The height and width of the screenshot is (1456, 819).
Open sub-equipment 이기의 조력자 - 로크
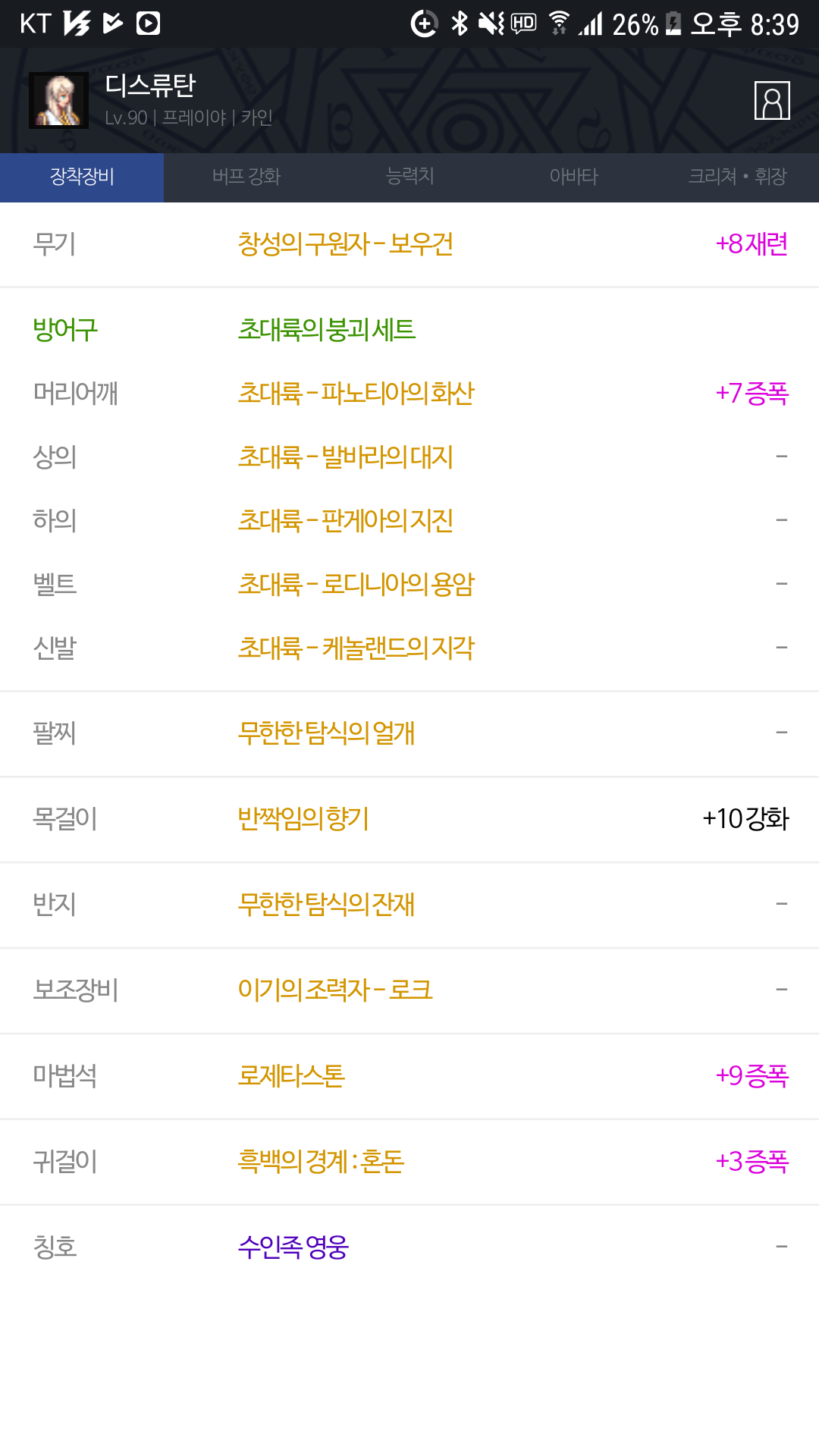click(x=334, y=990)
